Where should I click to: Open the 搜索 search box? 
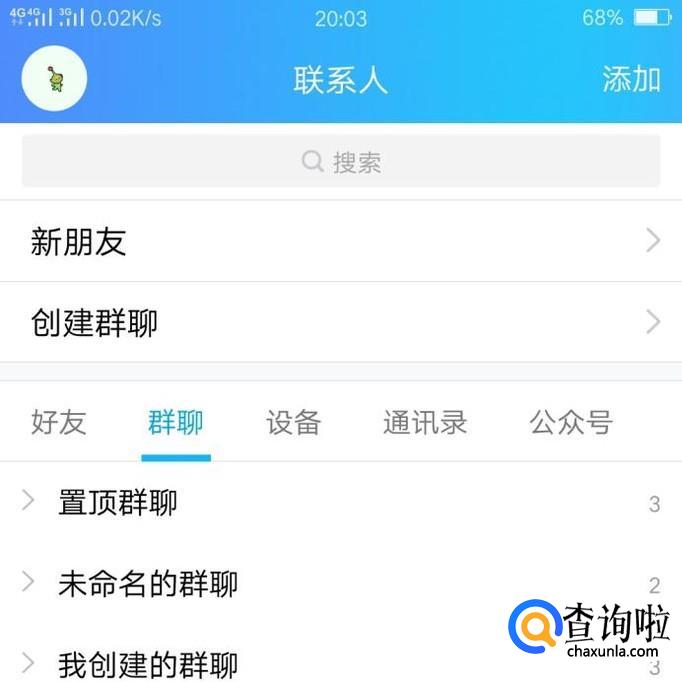click(x=341, y=162)
